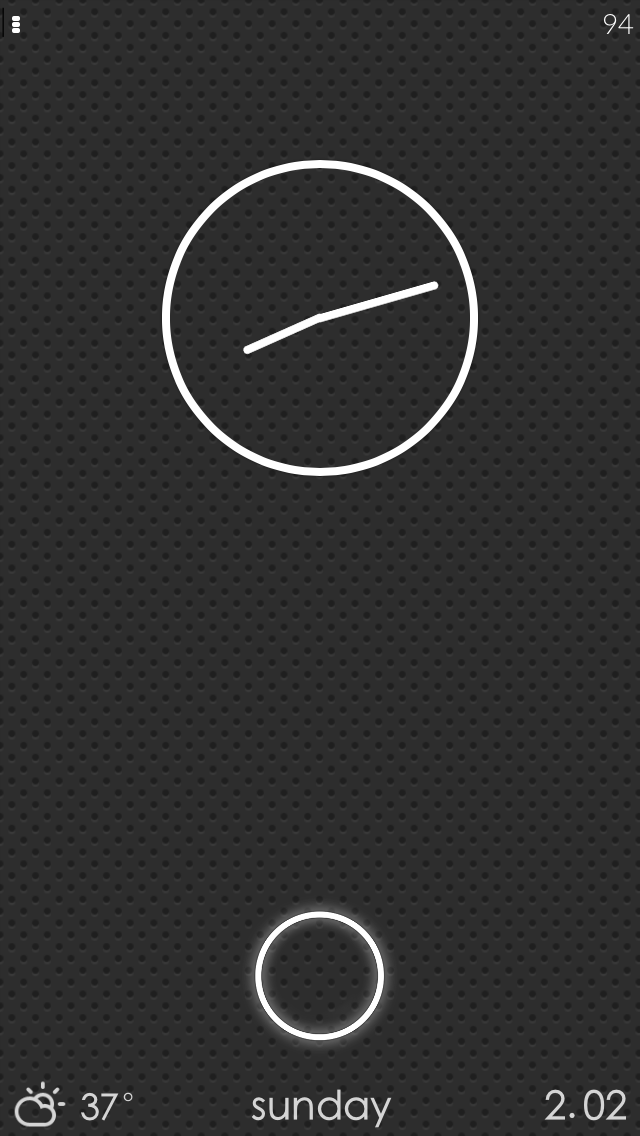Viewport: 640px width, 1136px height.
Task: Tap the glowing circle button
Action: [320, 975]
